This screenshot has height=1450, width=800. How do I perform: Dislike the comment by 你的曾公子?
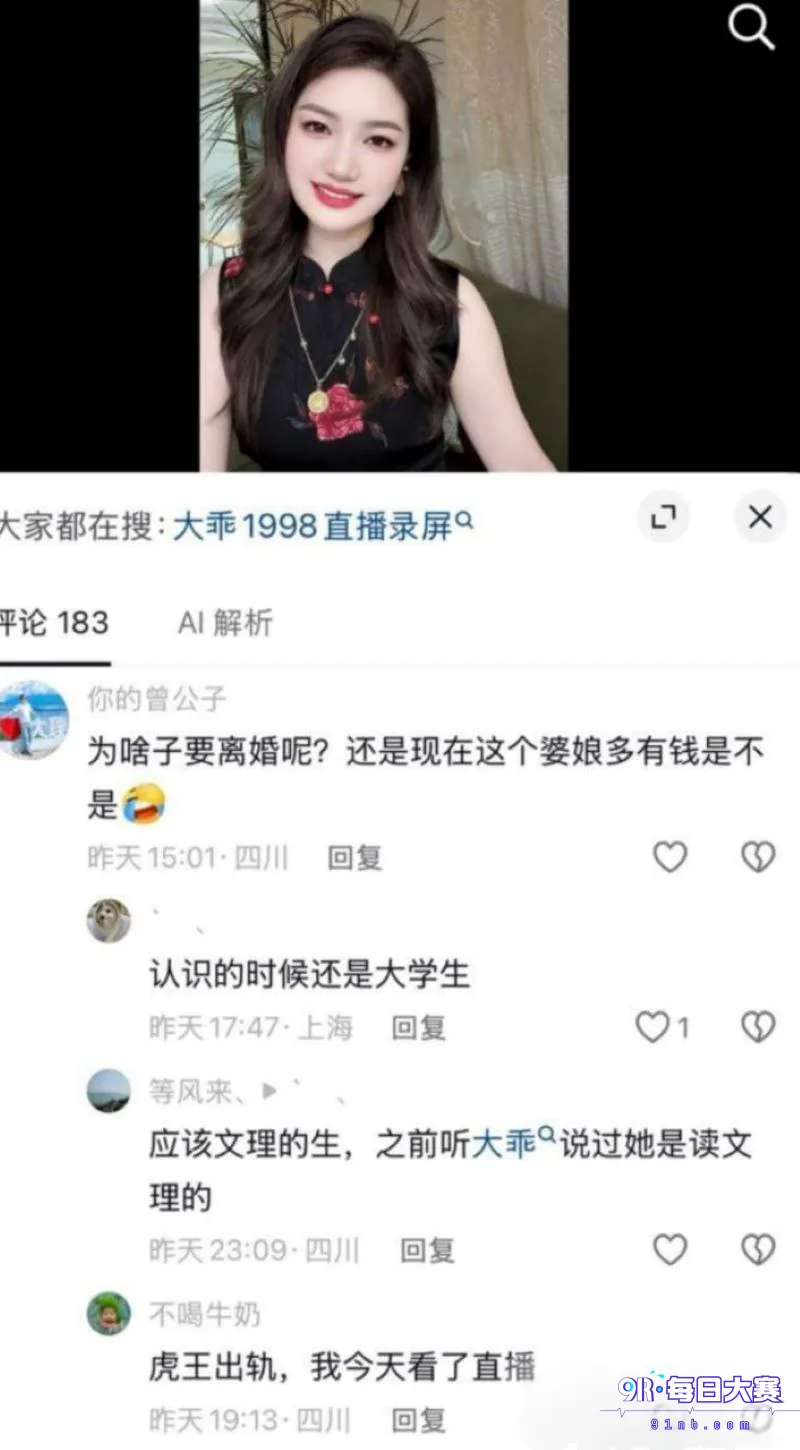click(757, 857)
